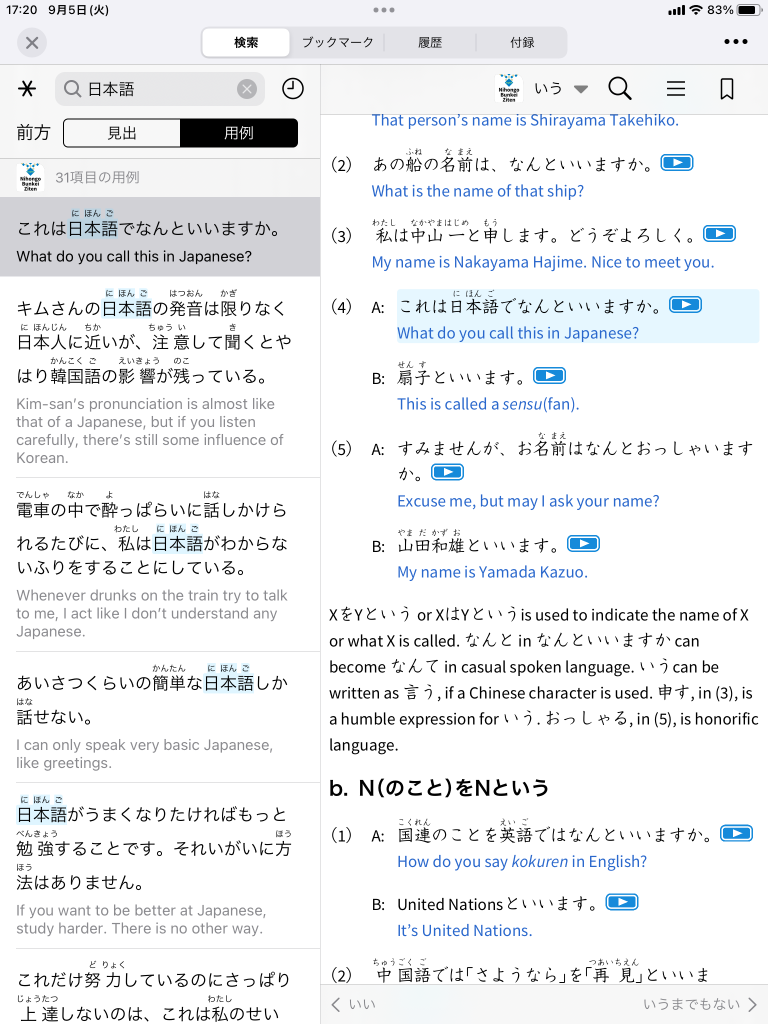Play audio for あの船の名前は sentence
Viewport: 768px width, 1024px height.
pos(677,162)
